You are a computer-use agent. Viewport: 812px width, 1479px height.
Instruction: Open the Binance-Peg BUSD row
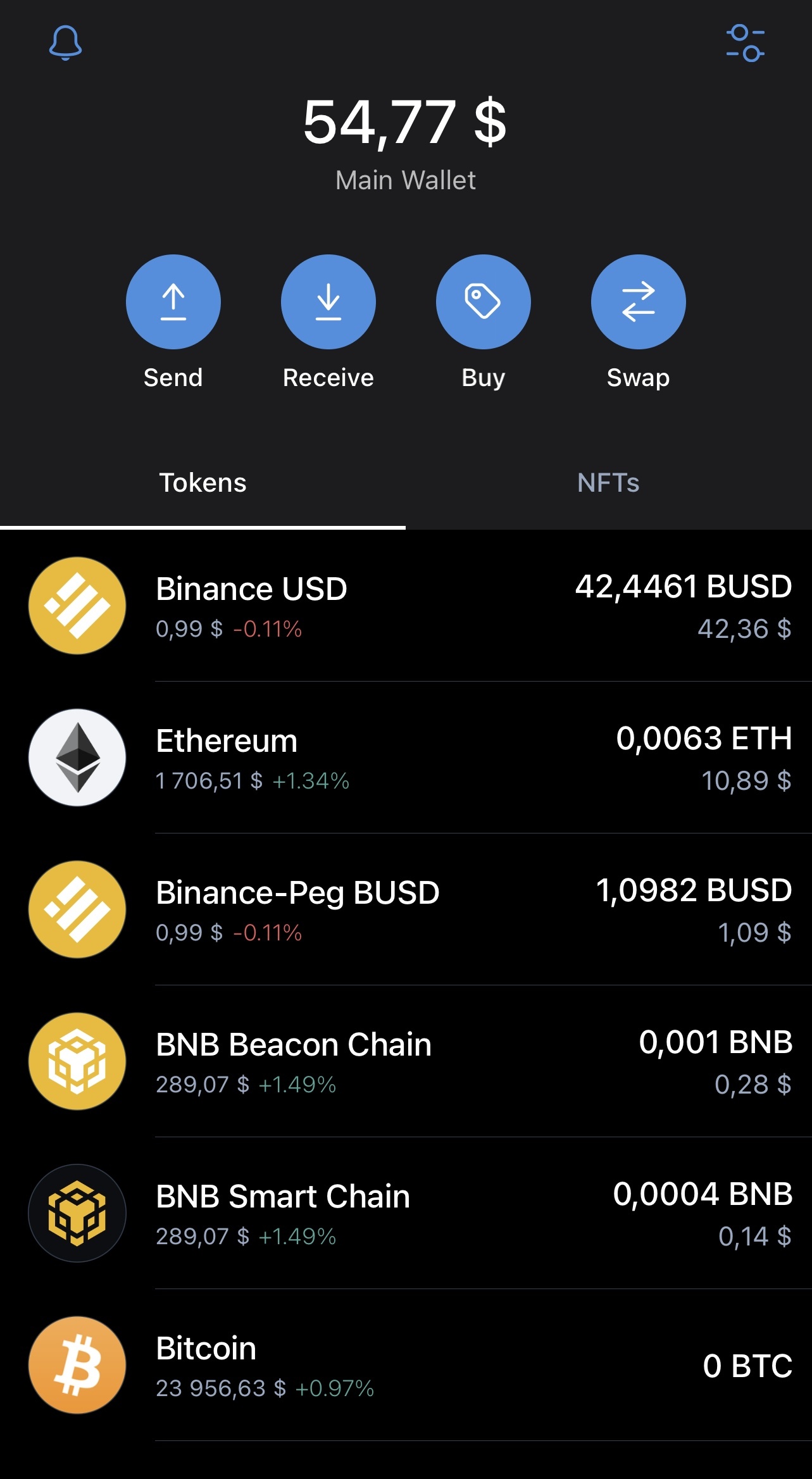click(406, 909)
